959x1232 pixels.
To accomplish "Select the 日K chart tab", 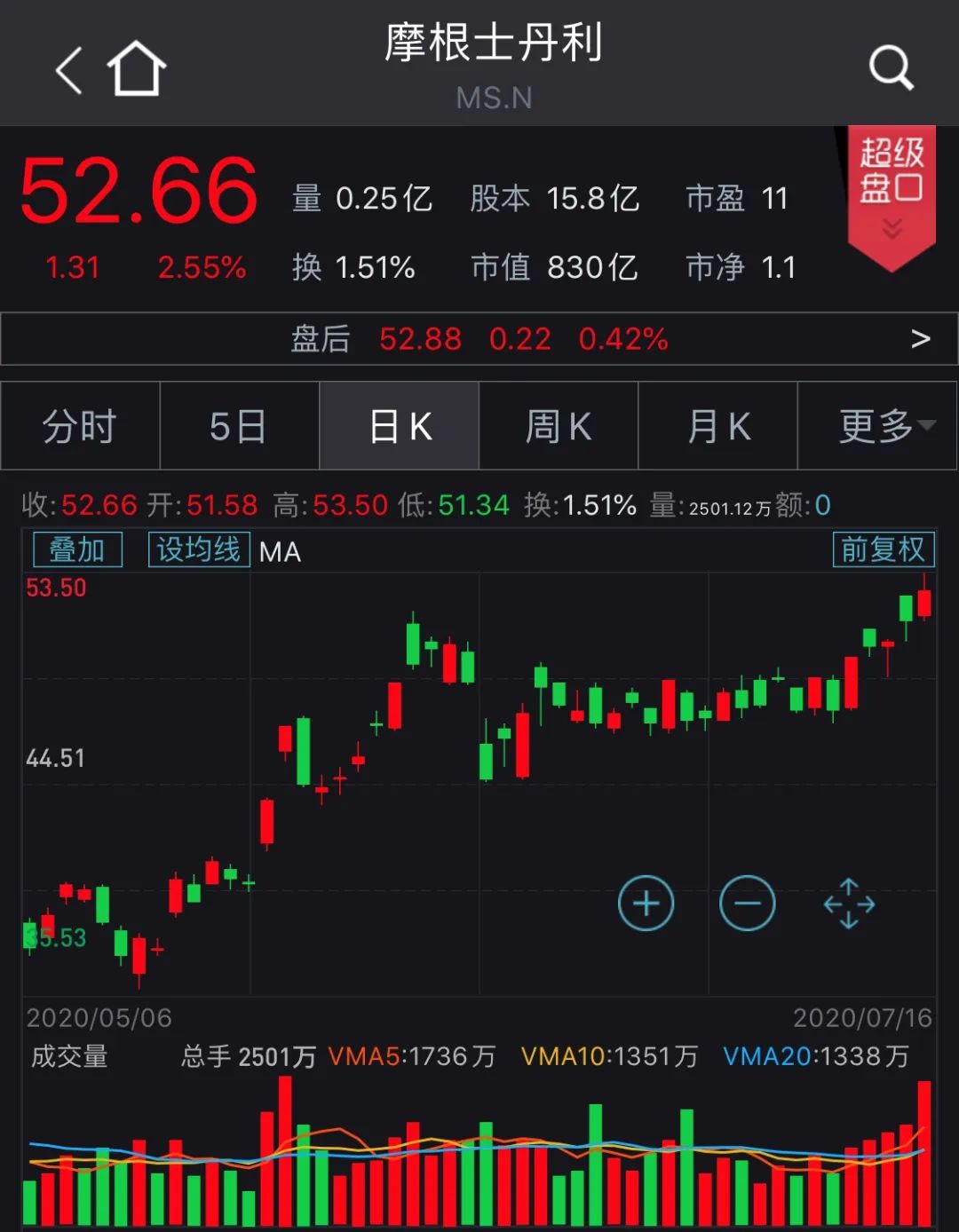I will 400,426.
